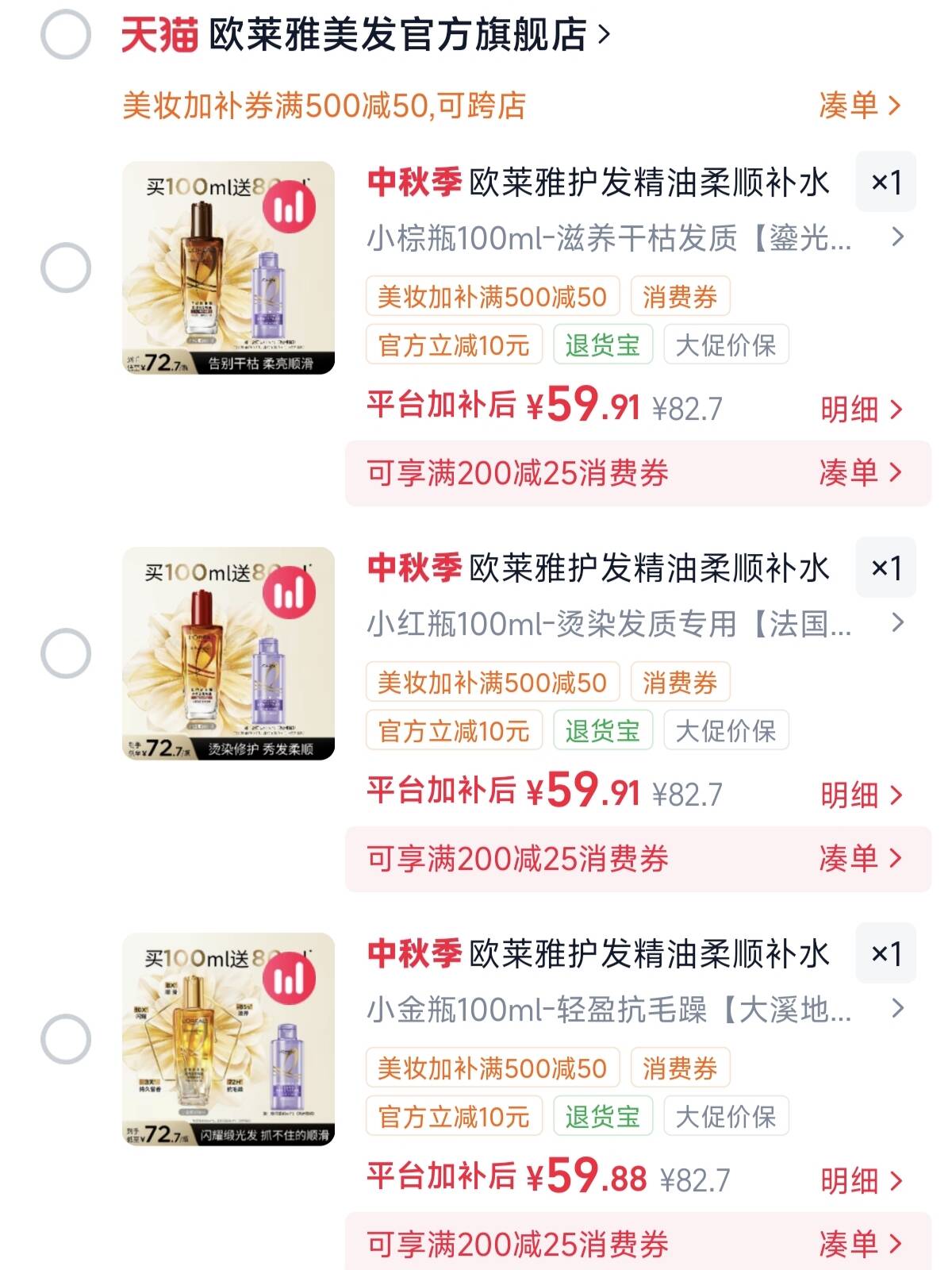The width and height of the screenshot is (952, 1270).
Task: Change the 小金瓶100ml variant option
Action: point(635,1009)
